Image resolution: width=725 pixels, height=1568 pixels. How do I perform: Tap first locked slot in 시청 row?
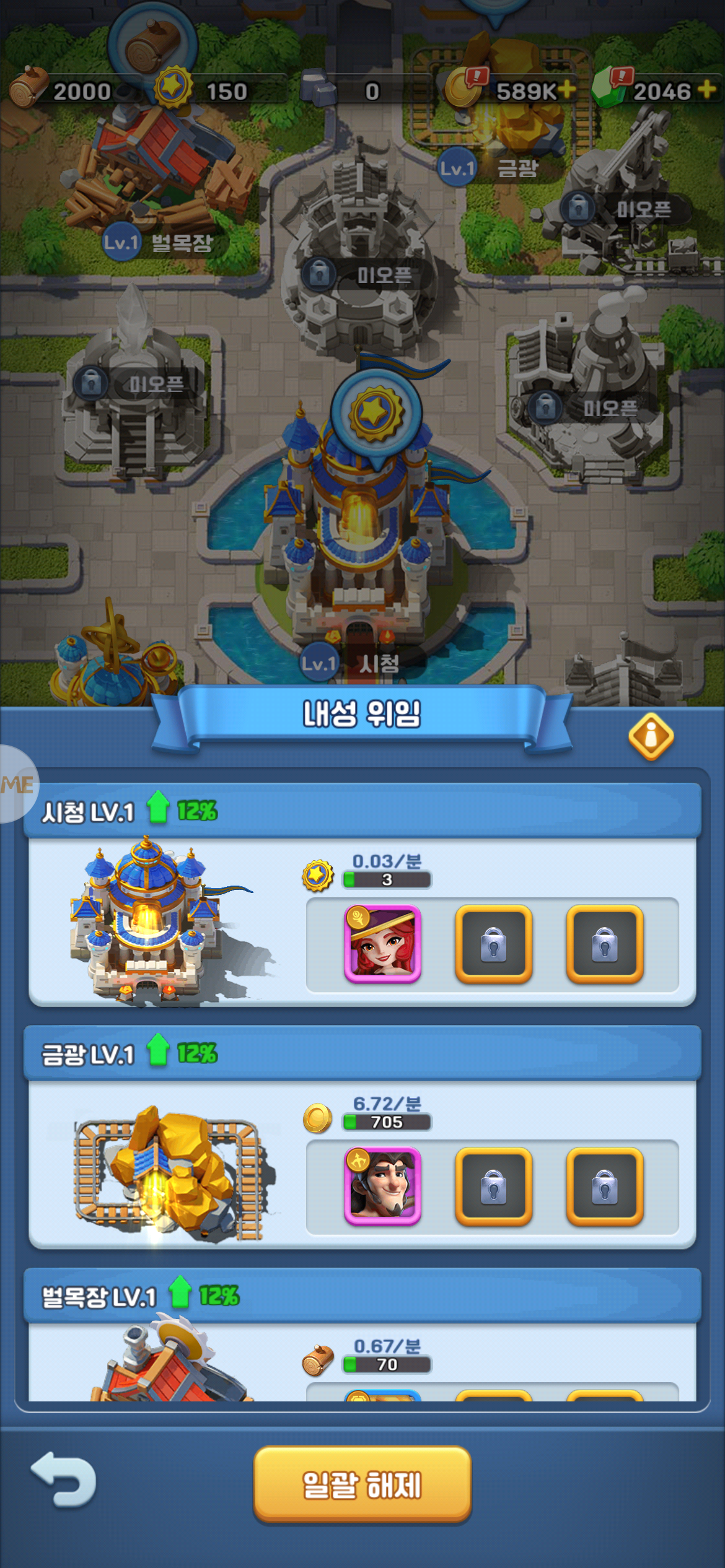[x=494, y=944]
